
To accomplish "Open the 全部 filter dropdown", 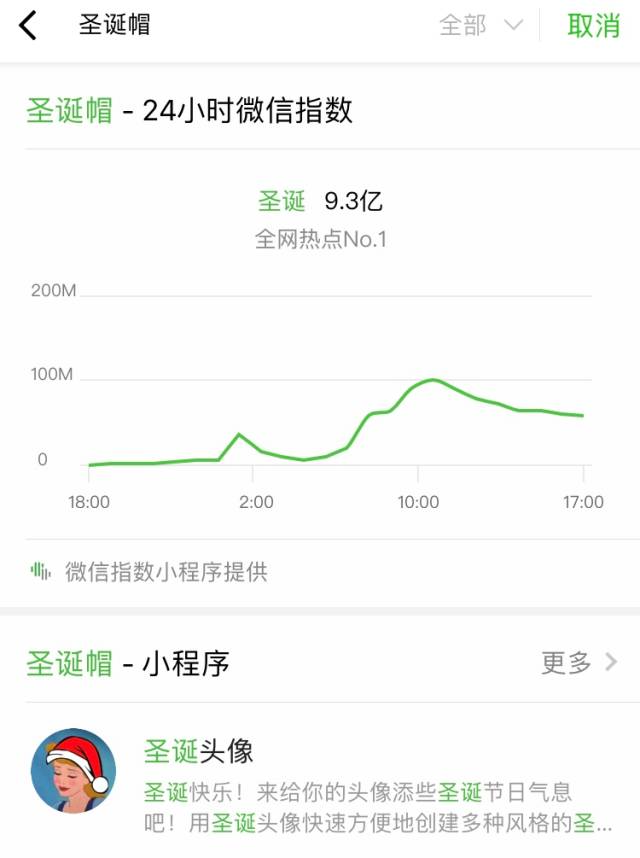I will (x=481, y=26).
